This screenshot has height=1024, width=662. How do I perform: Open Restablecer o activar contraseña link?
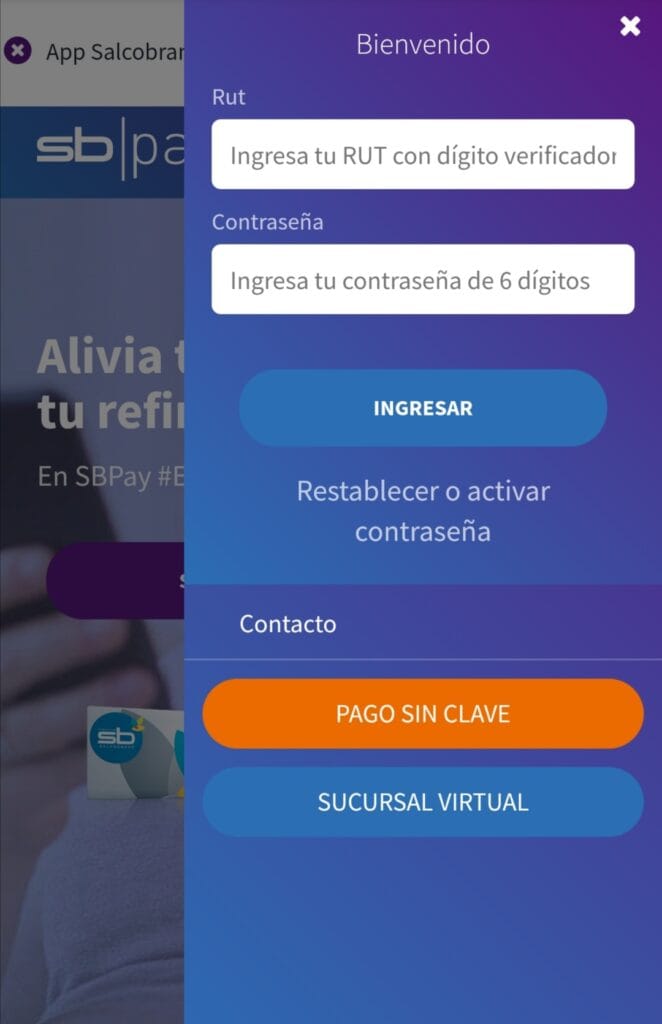[422, 511]
